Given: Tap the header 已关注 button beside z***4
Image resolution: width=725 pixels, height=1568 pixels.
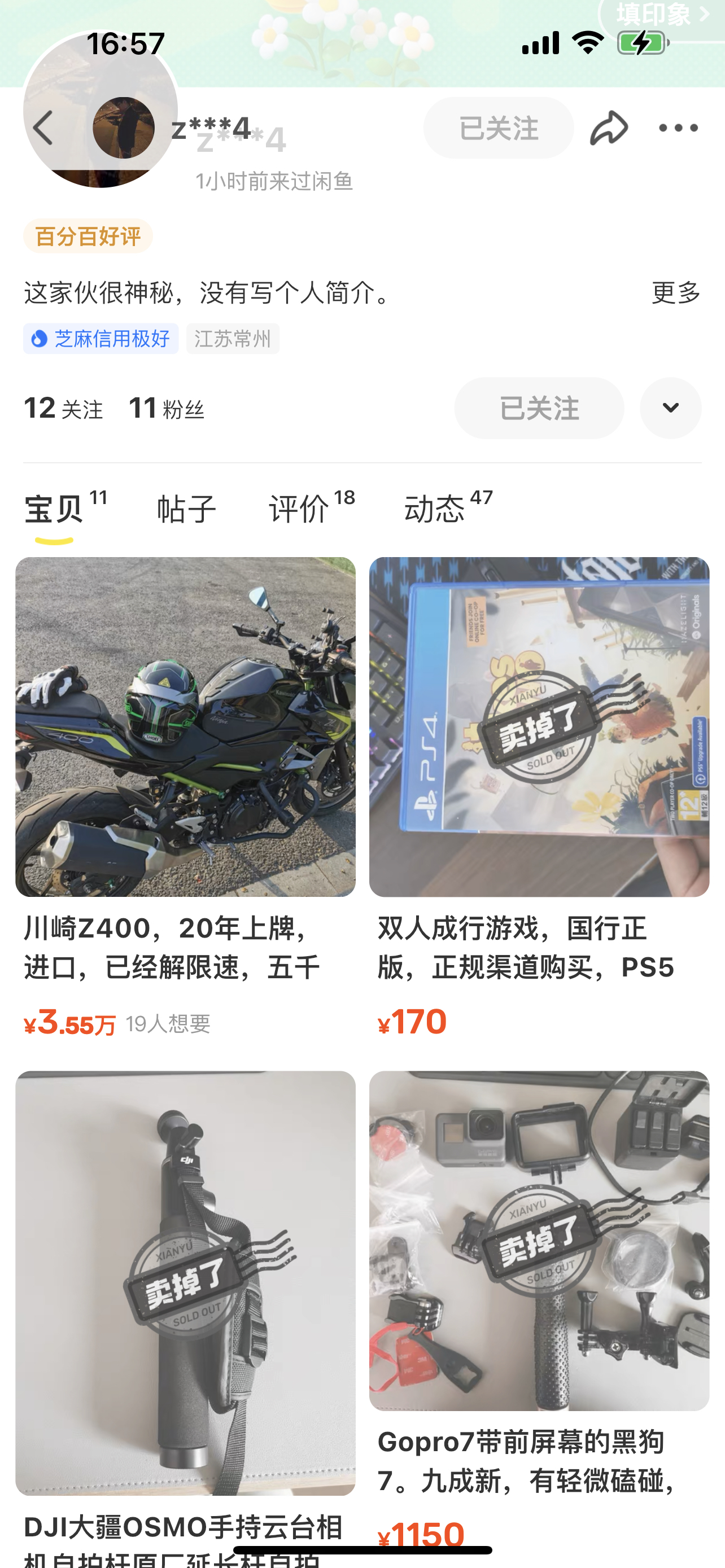Looking at the screenshot, I should click(498, 128).
